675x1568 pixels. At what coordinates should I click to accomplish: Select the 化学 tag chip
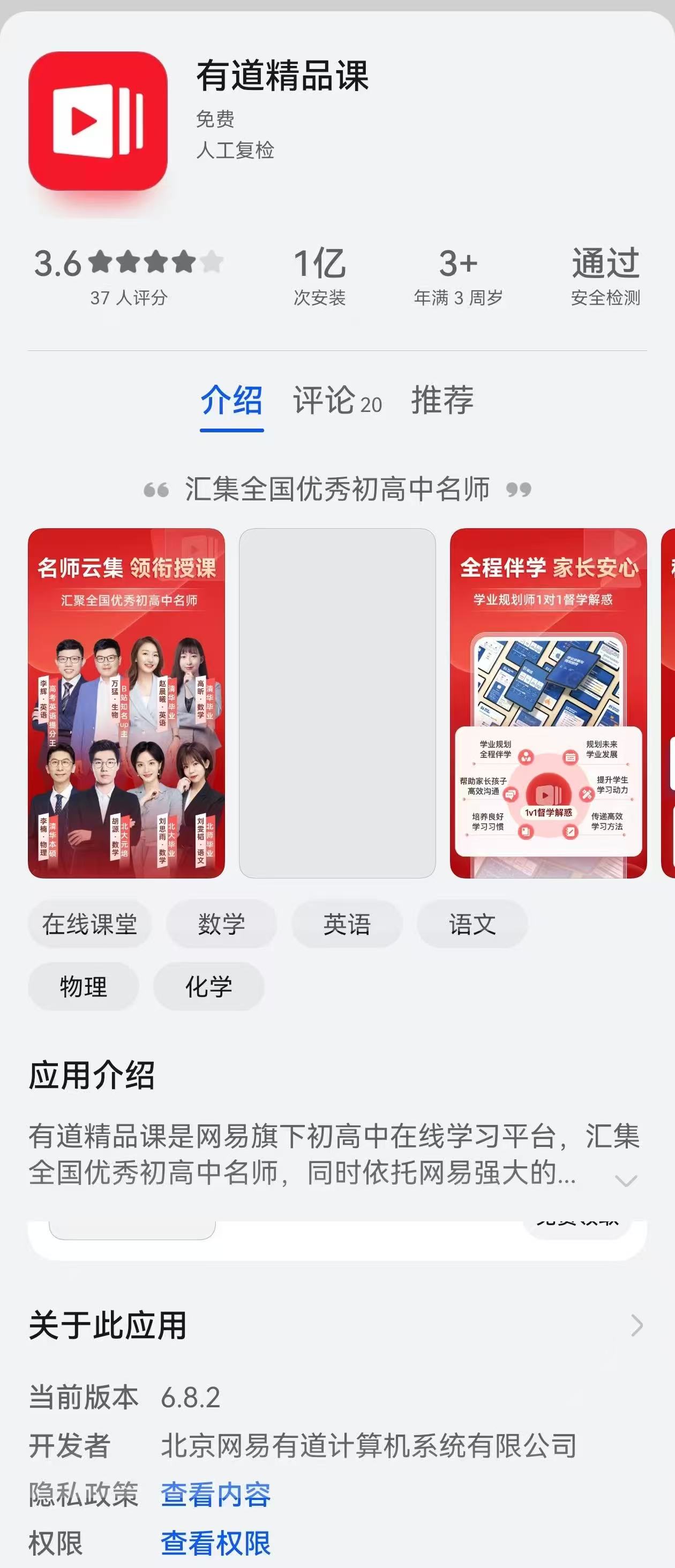point(209,987)
